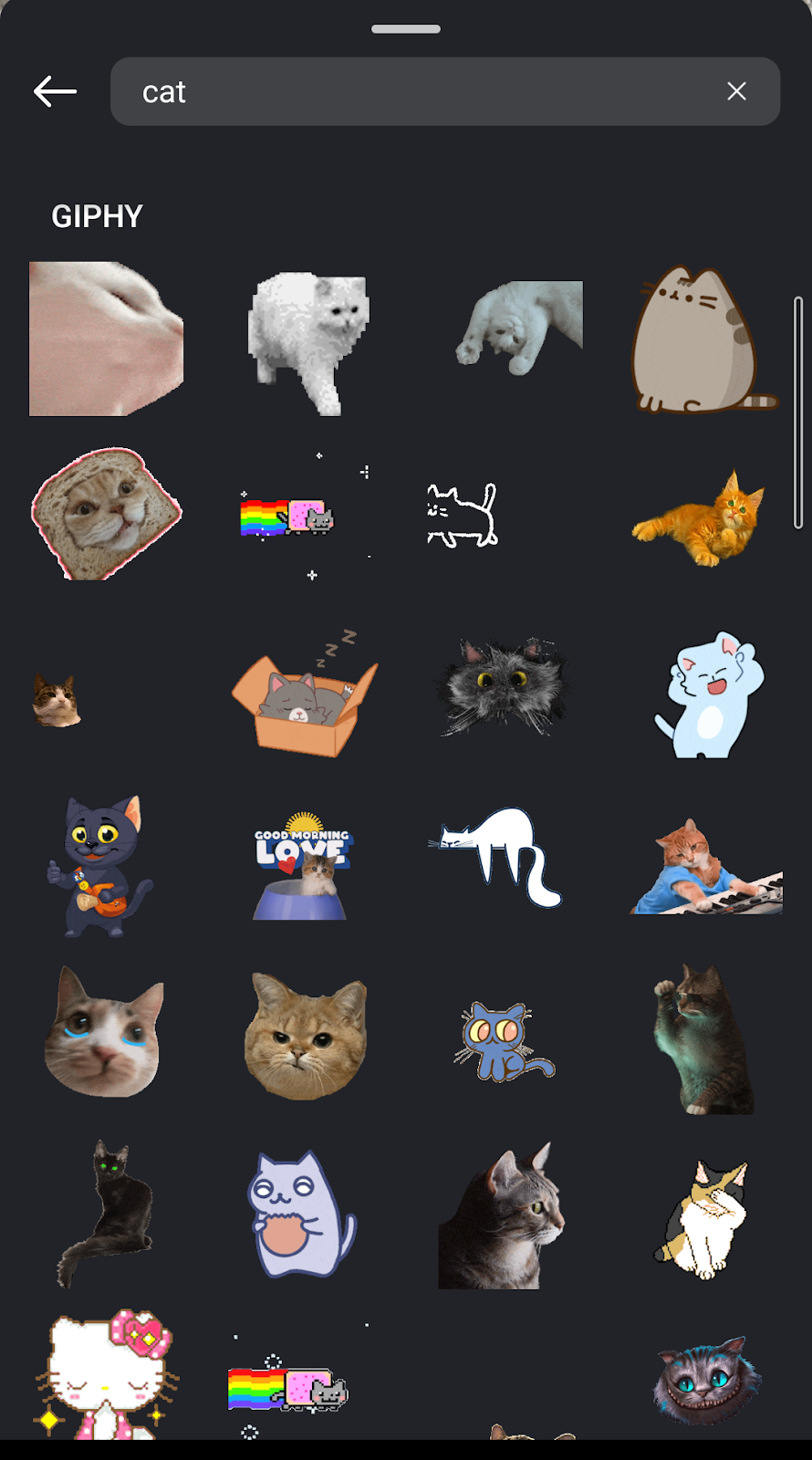This screenshot has height=1460, width=812.
Task: Clear the cat search text
Action: pyautogui.click(x=736, y=91)
